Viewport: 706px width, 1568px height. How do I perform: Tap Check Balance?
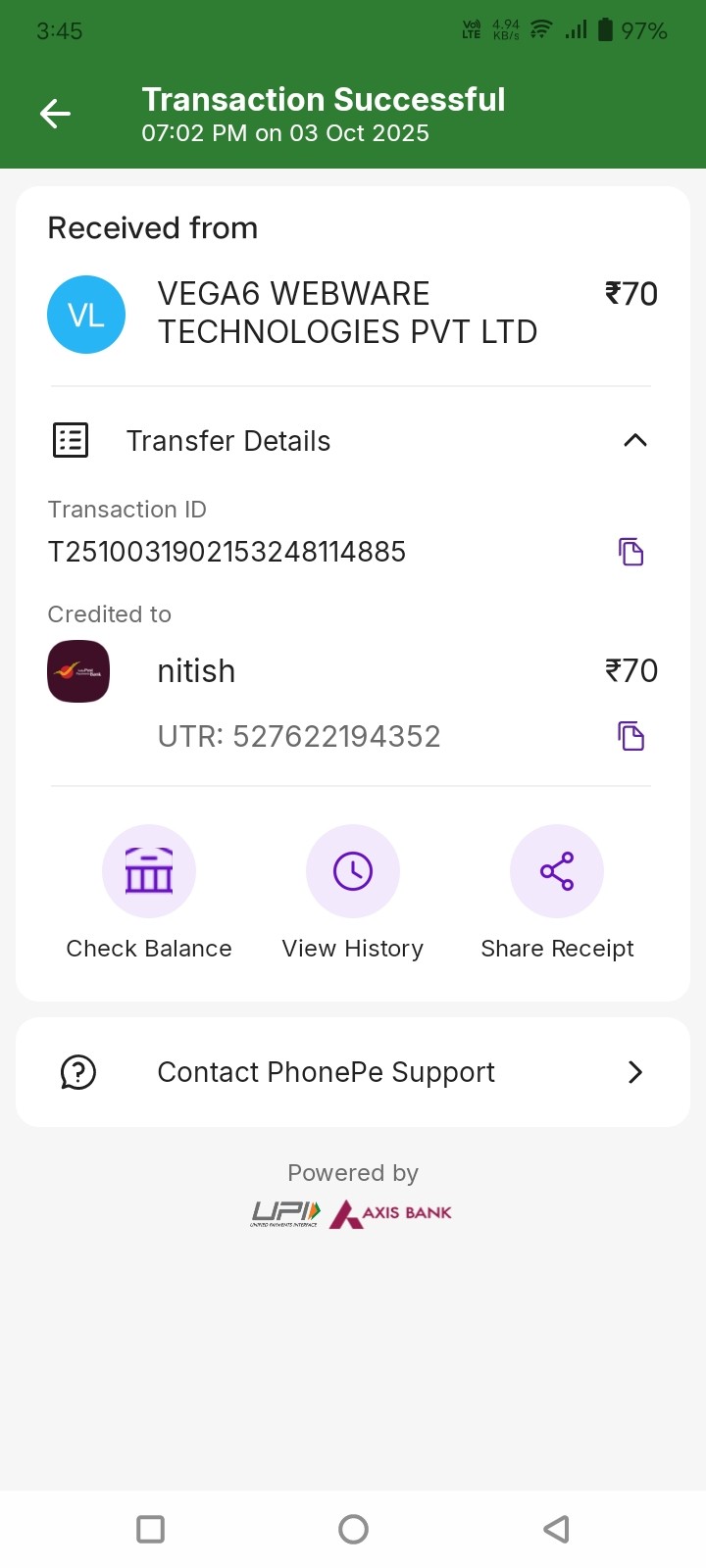coord(149,872)
